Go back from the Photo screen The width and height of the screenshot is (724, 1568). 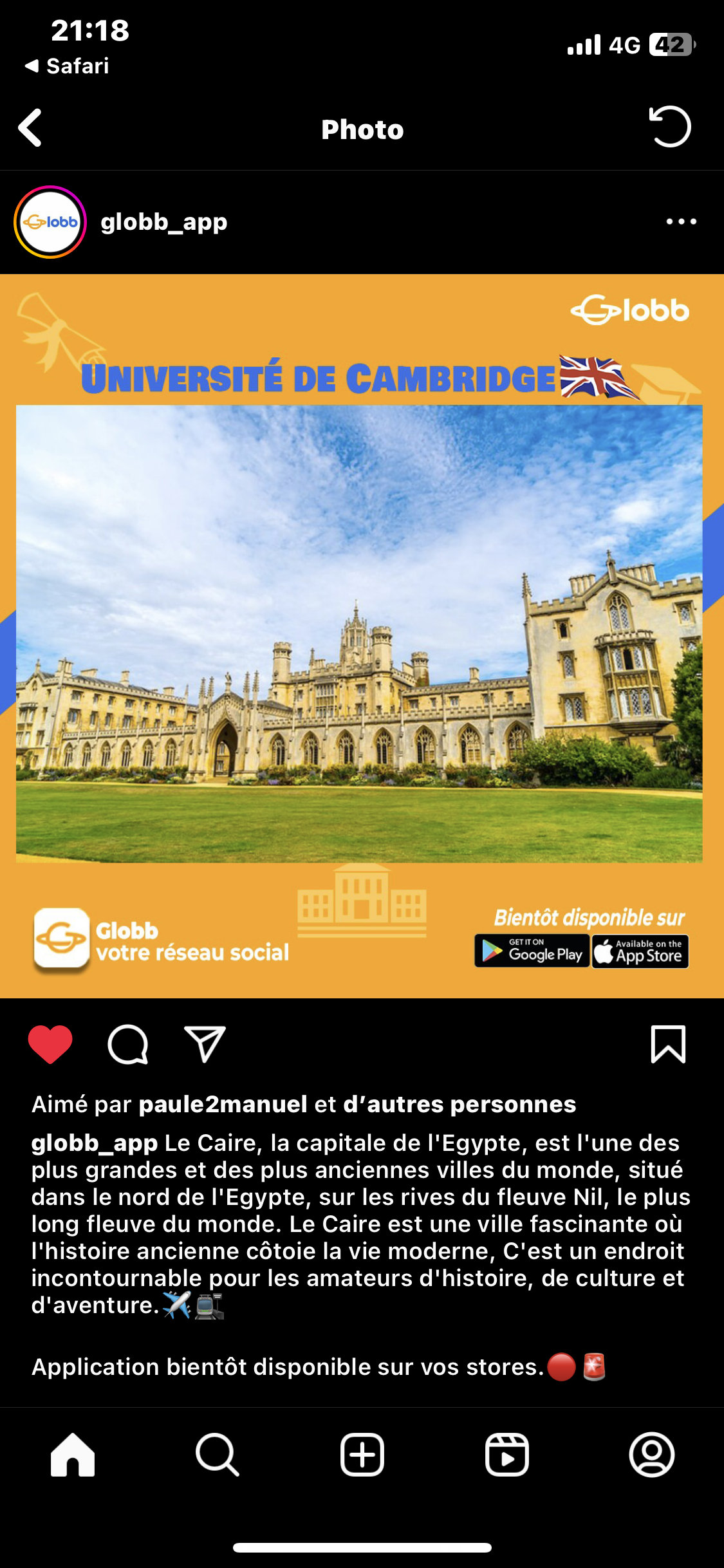(30, 128)
